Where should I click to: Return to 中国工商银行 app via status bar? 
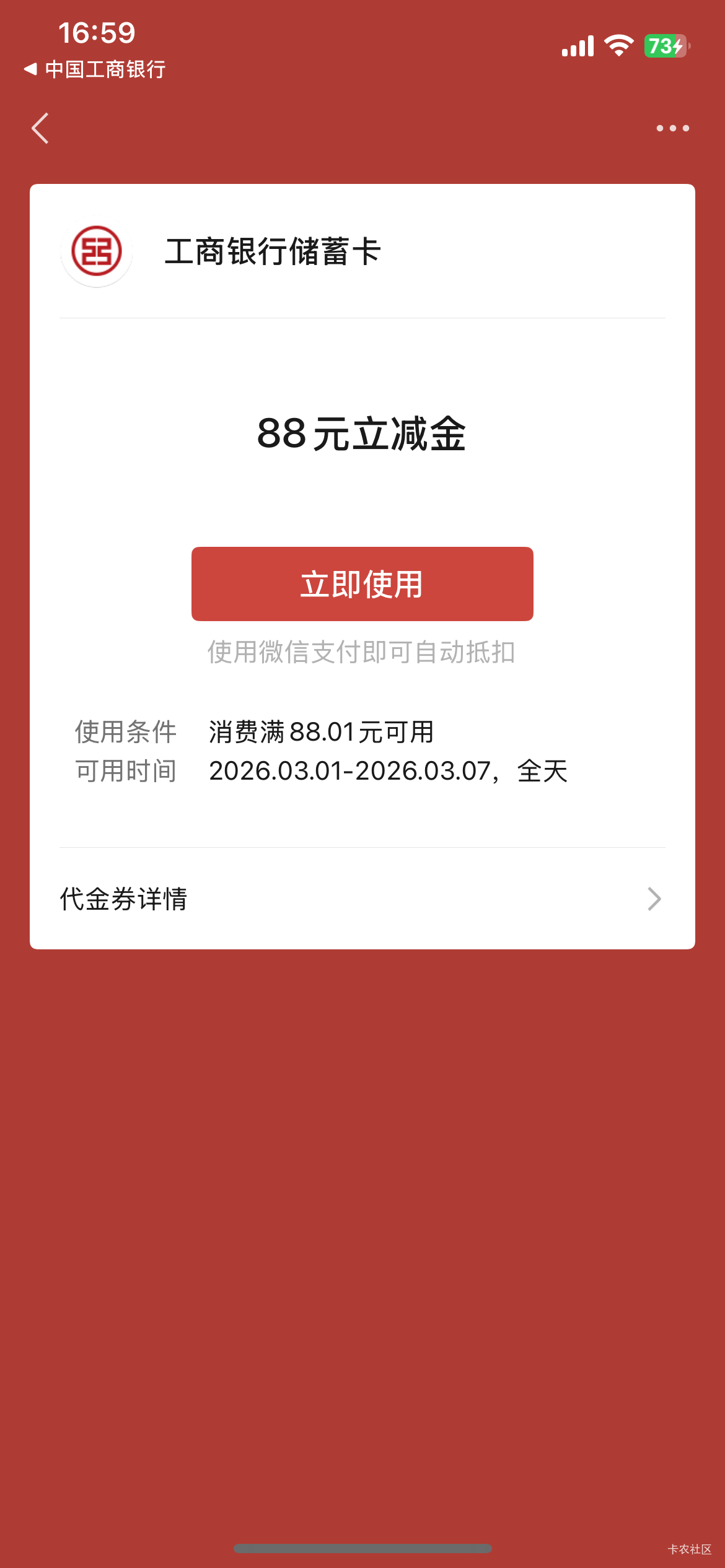[x=95, y=69]
